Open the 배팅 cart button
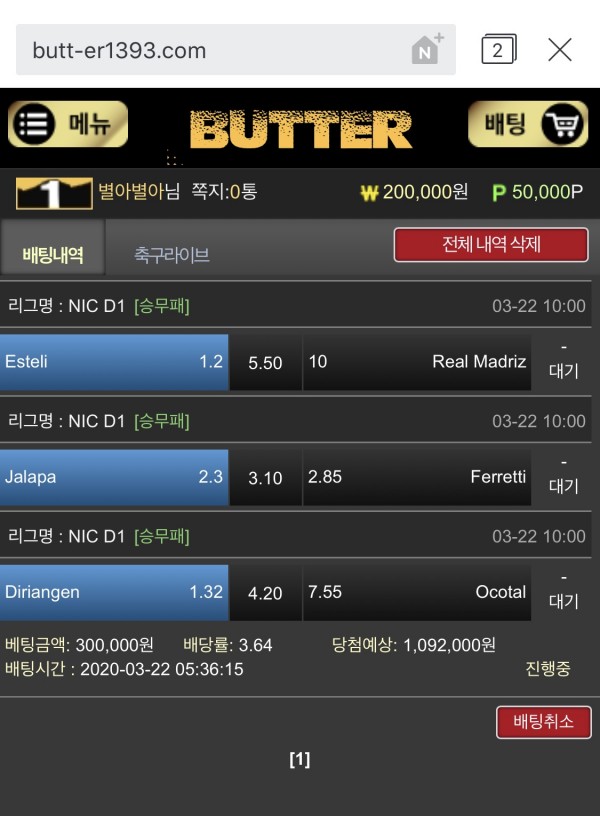 (x=527, y=125)
